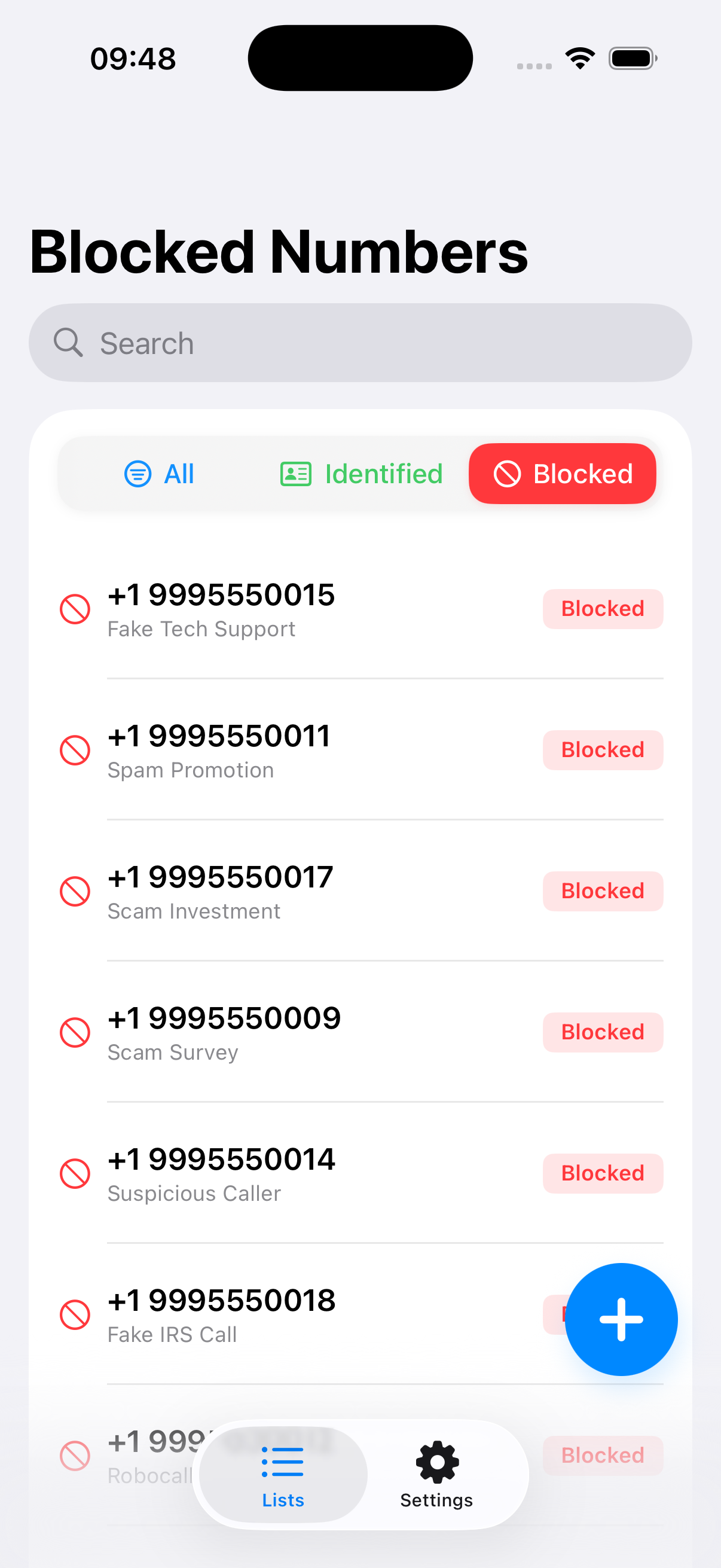Viewport: 721px width, 1568px height.
Task: Click the block icon beside Scam Survey
Action: pos(74,1032)
